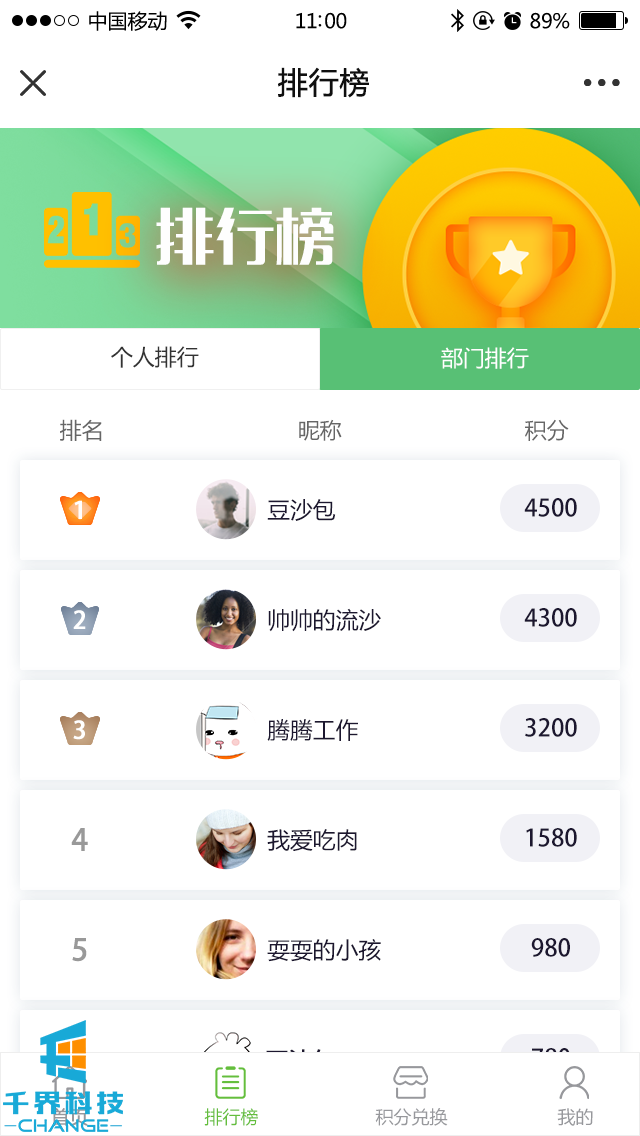Open the 豆沙包 ranking row
The width and height of the screenshot is (640, 1136).
coord(320,510)
